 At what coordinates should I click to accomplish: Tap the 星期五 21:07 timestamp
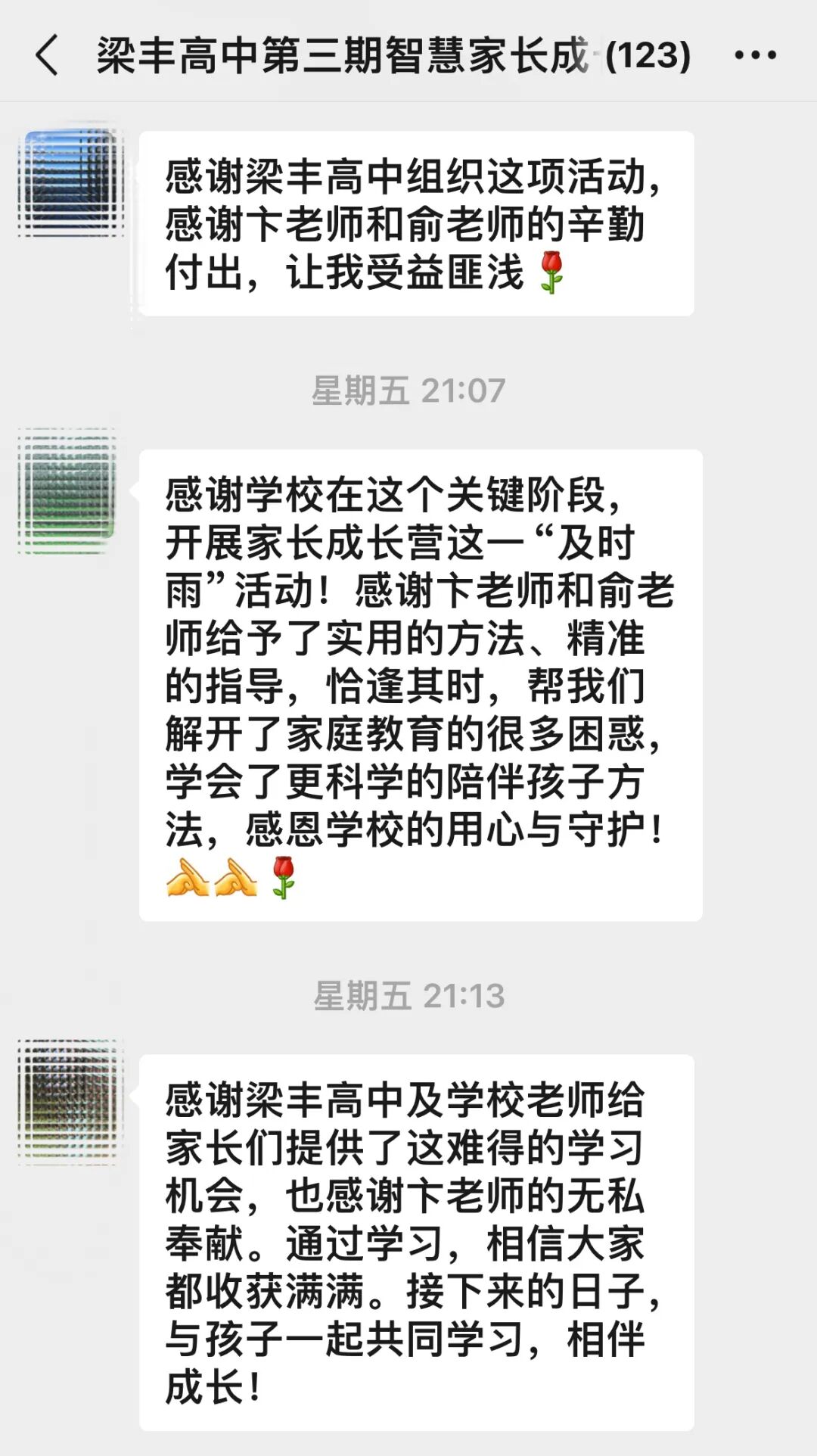(408, 390)
